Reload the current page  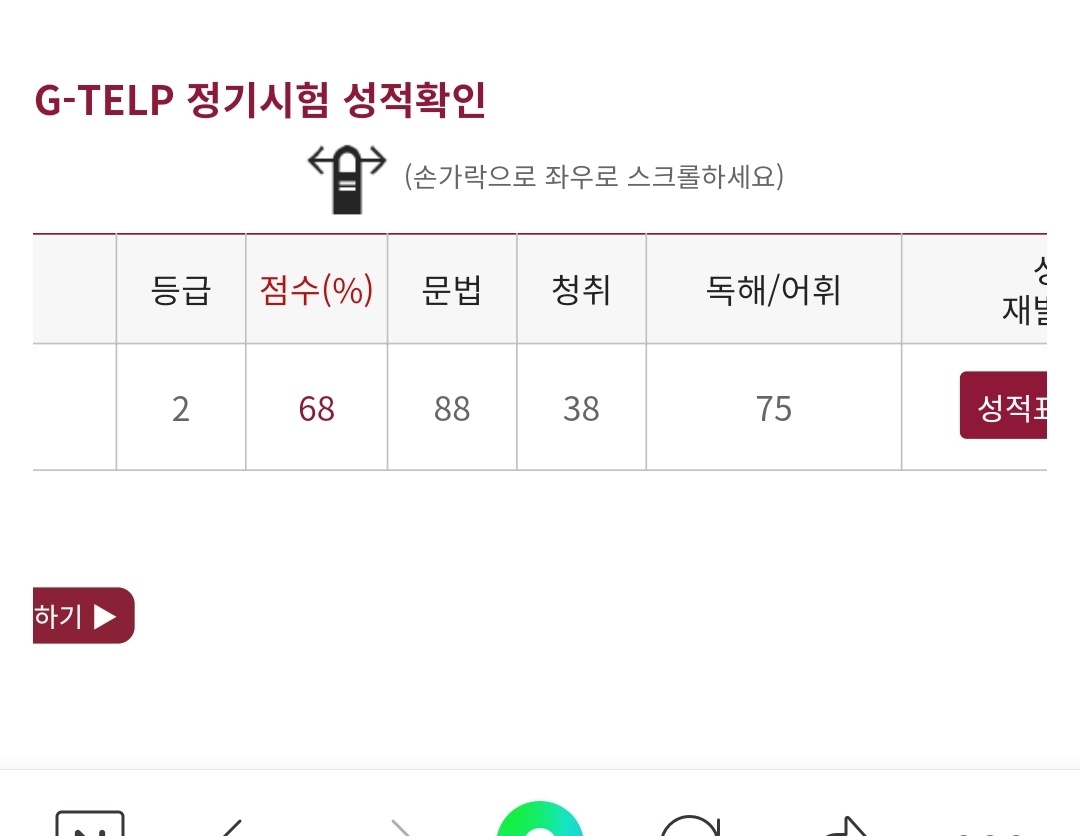point(692,825)
